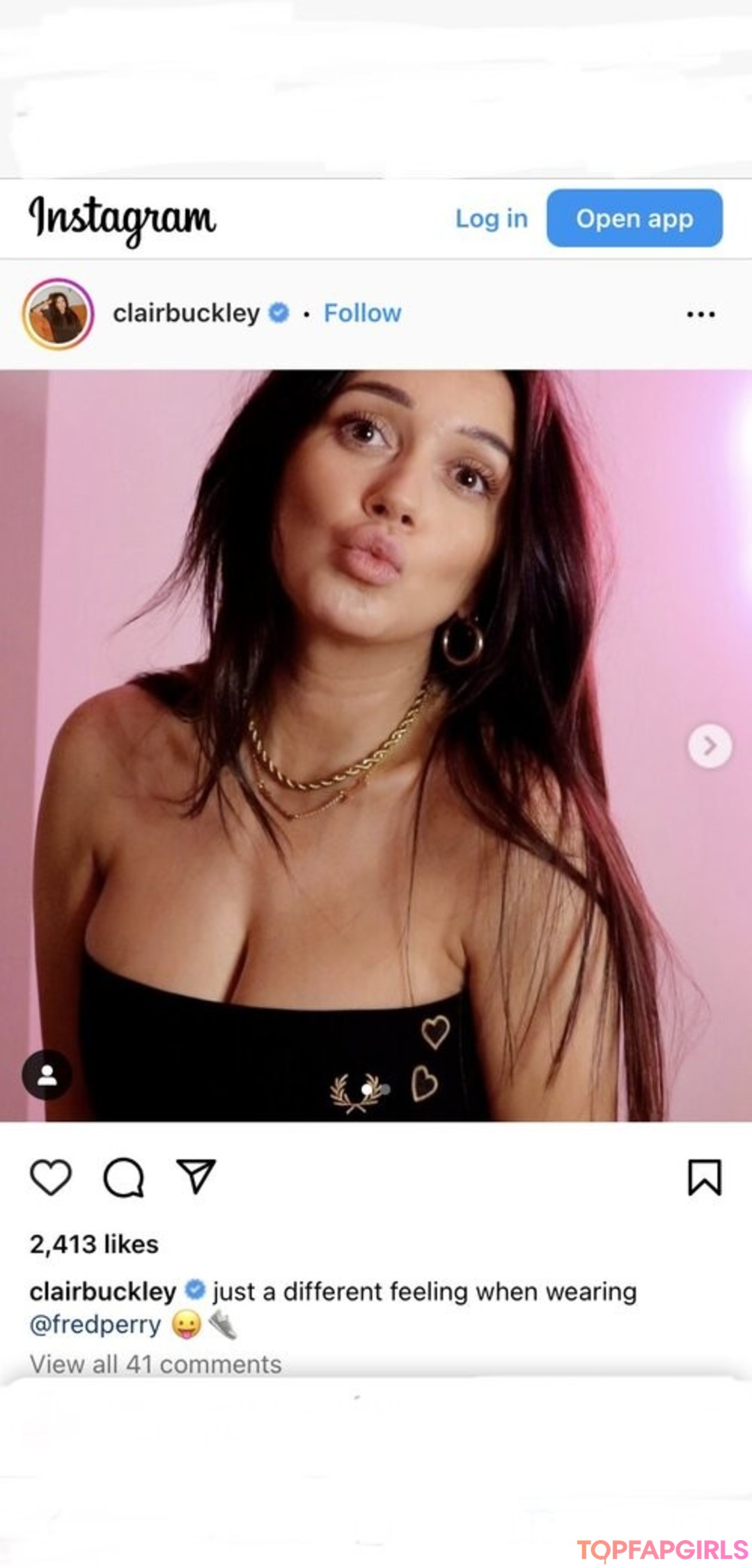Open the @fredperry mention

point(95,1324)
